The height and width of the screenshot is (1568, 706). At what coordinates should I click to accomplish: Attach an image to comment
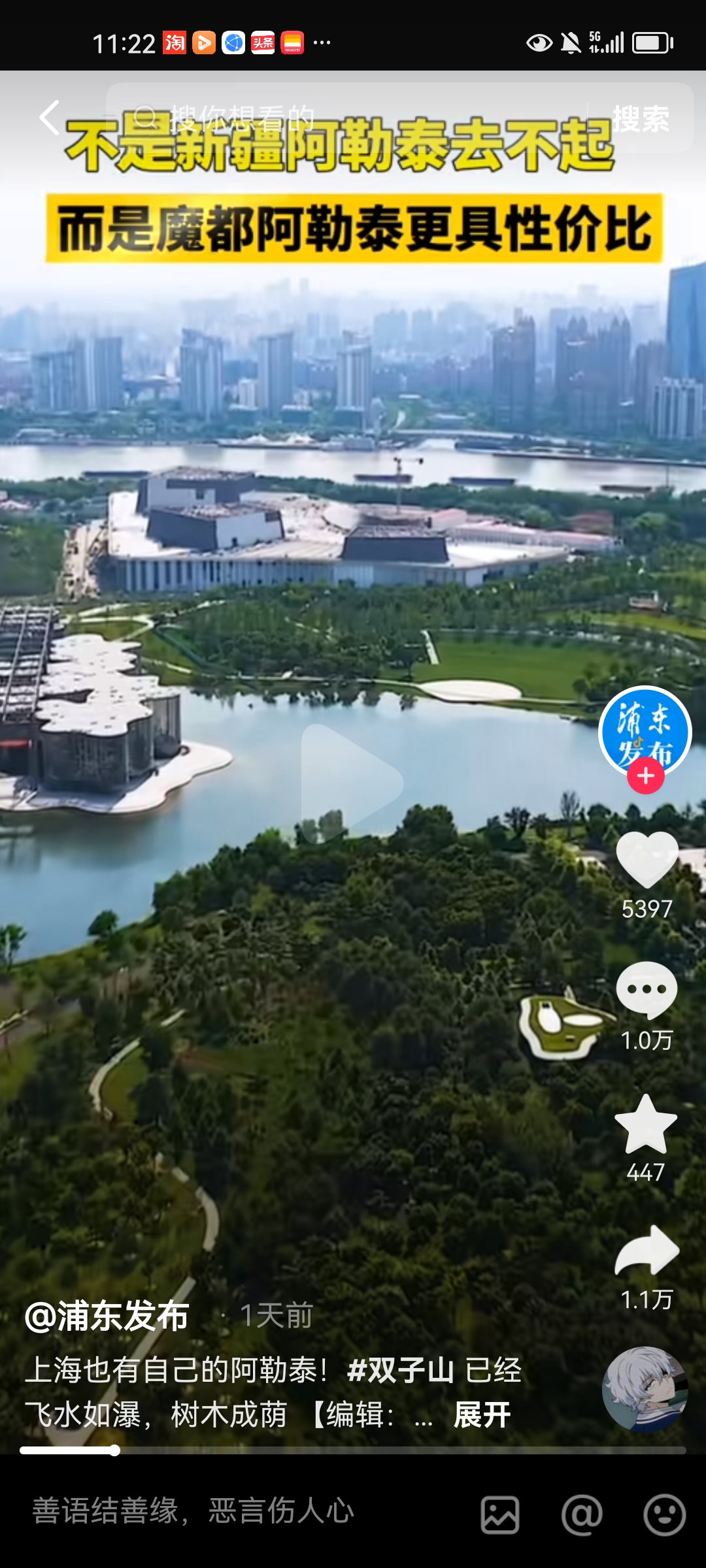click(x=500, y=1514)
